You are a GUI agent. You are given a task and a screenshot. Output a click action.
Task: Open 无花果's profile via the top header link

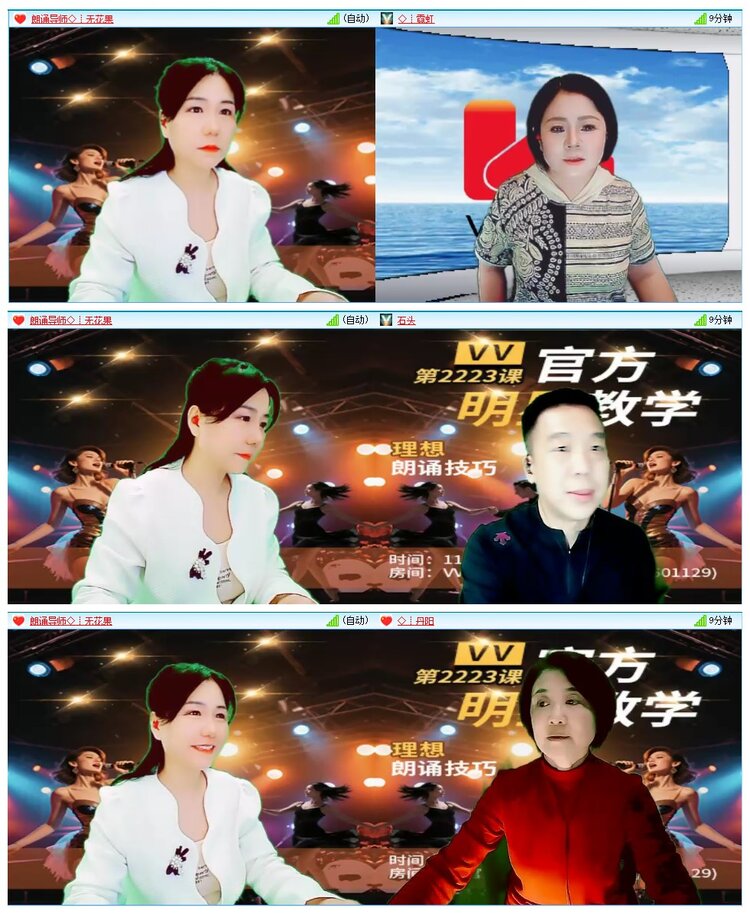tap(70, 17)
